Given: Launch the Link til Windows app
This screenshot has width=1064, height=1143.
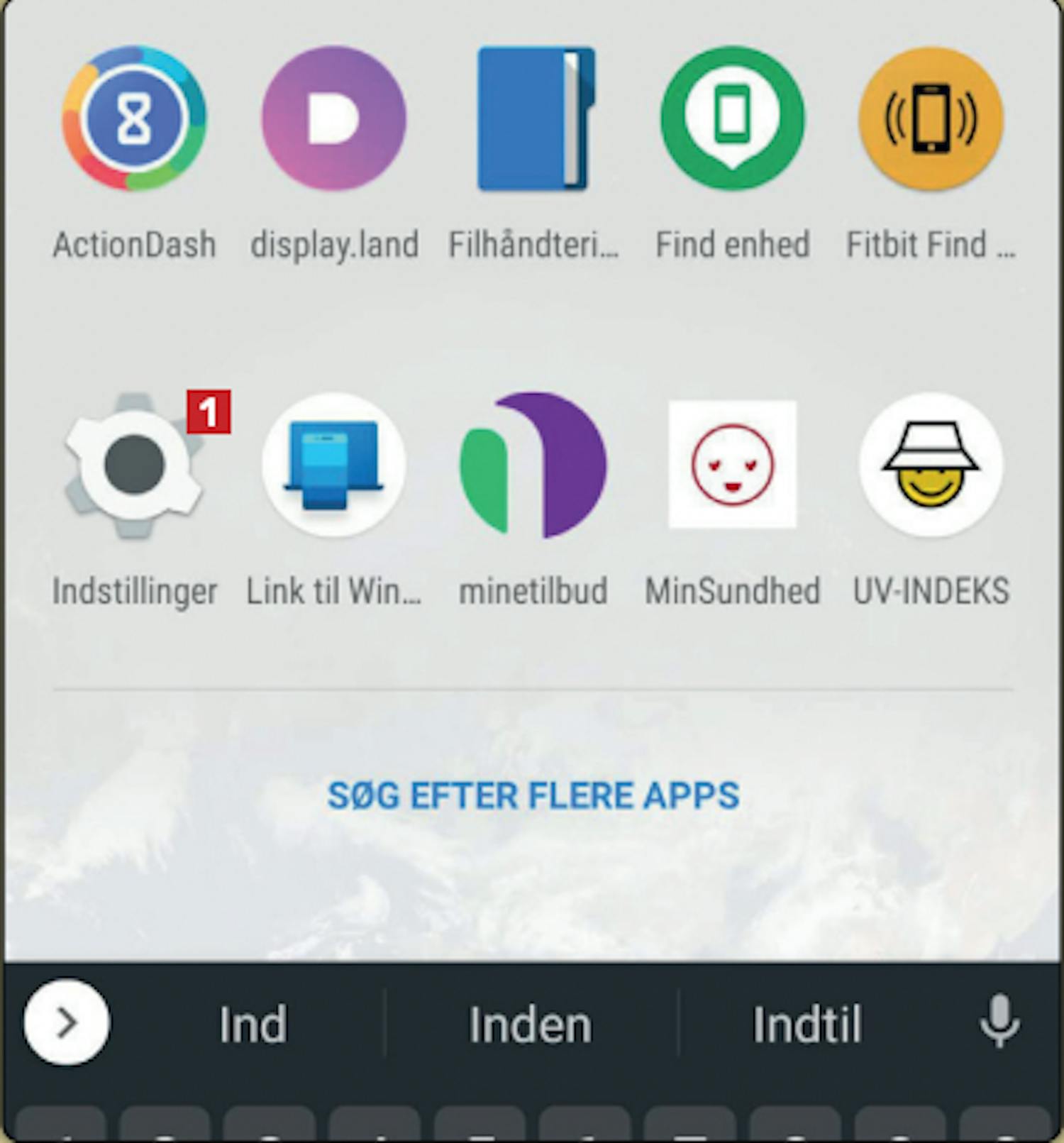Looking at the screenshot, I should (x=334, y=465).
